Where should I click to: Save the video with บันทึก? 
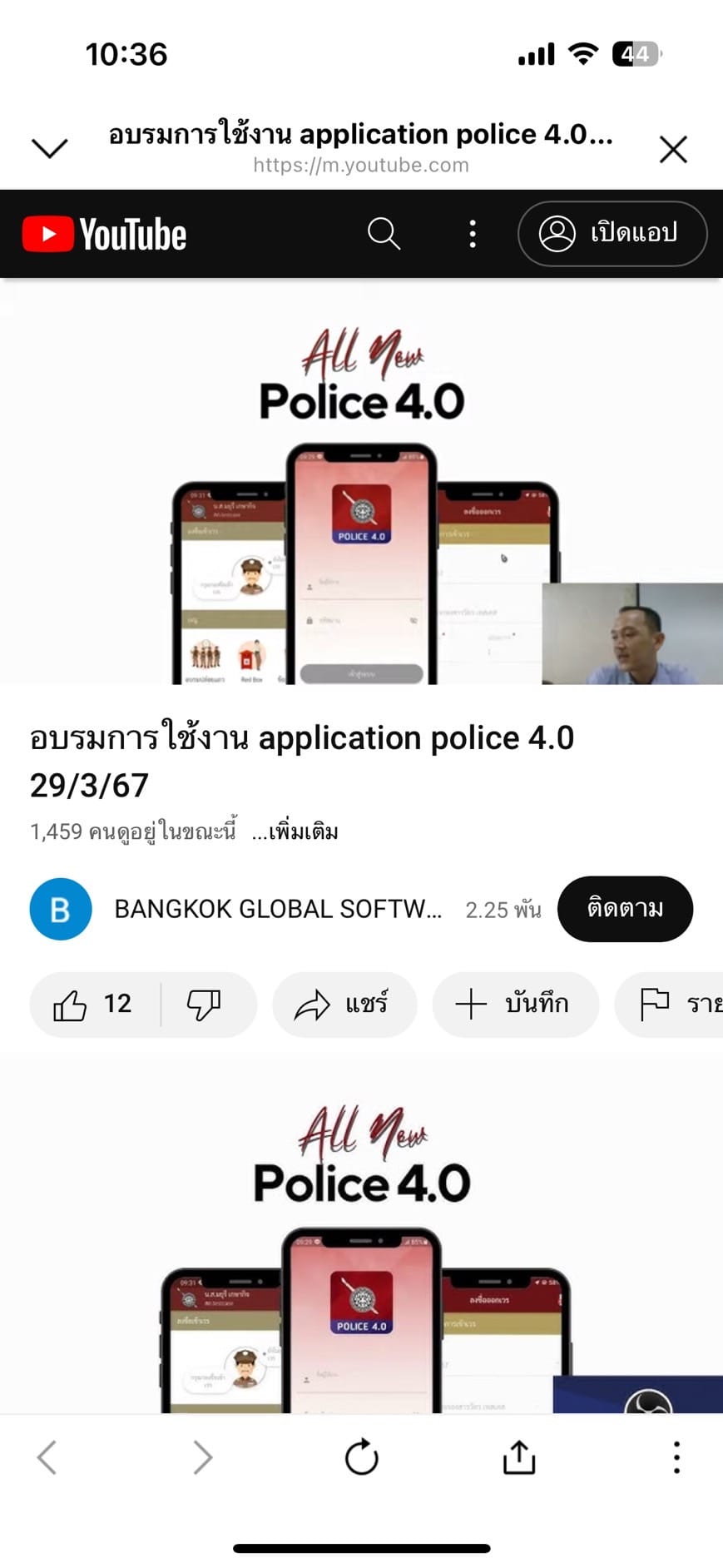pyautogui.click(x=515, y=1005)
